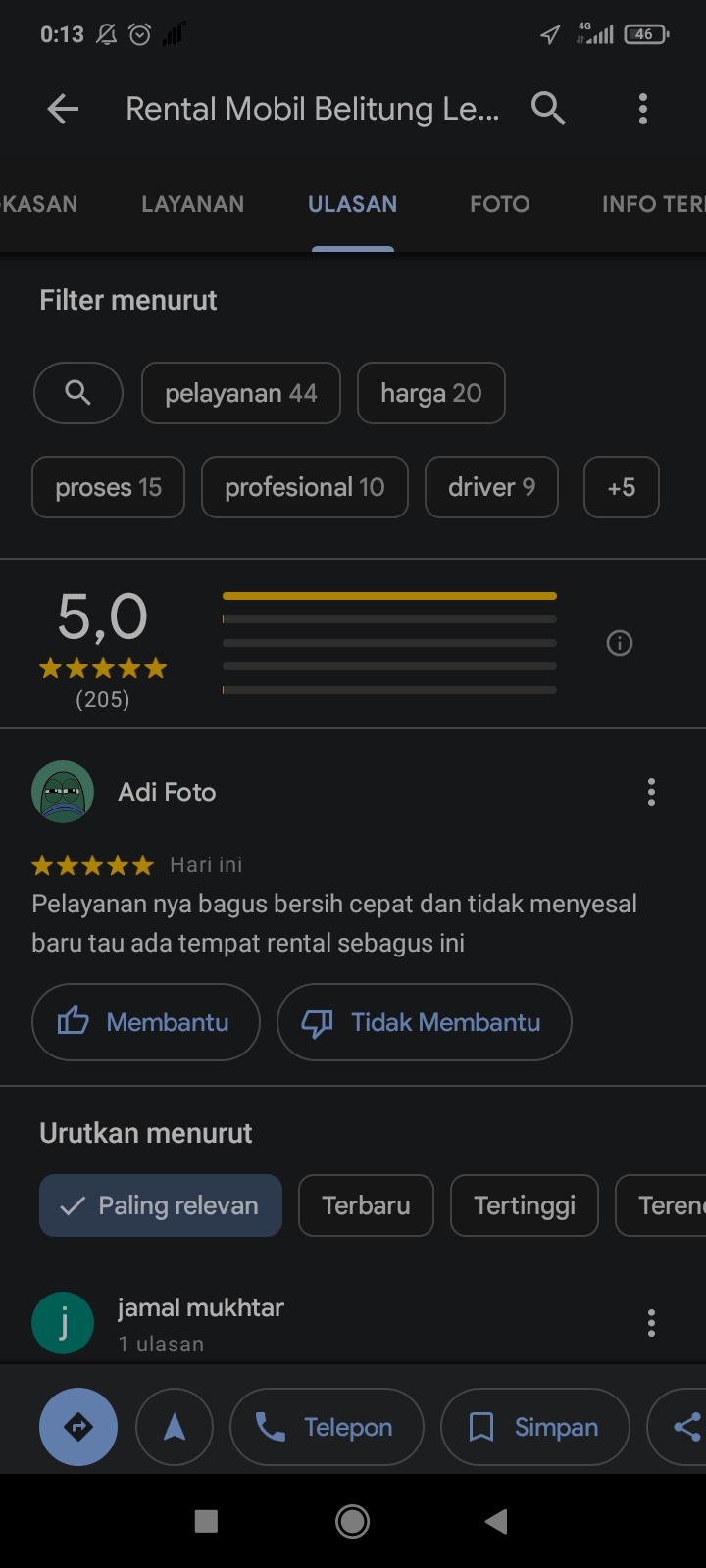Expand the +5 more filters chip

(622, 487)
